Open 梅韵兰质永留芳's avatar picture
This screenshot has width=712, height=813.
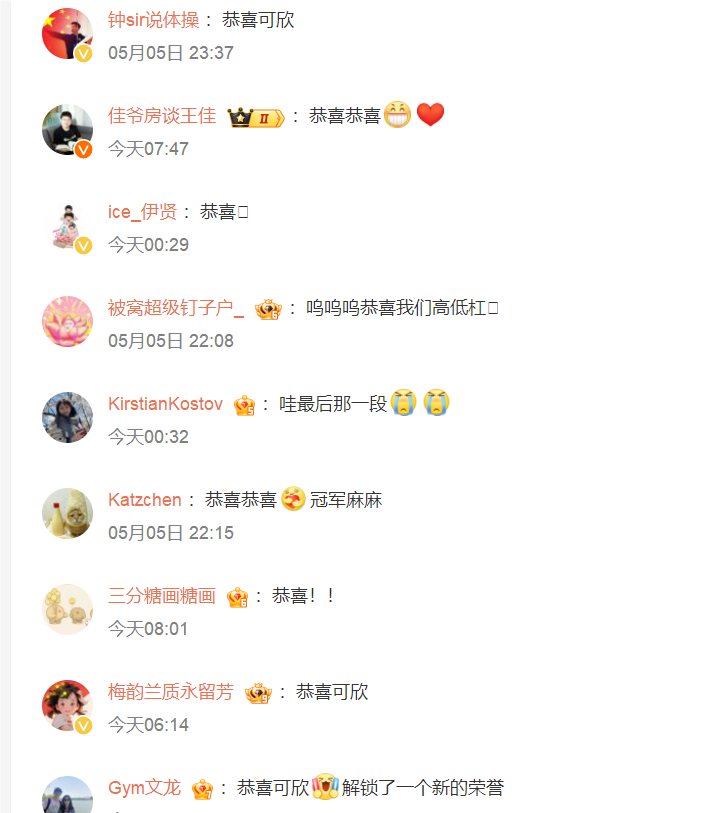click(x=67, y=706)
